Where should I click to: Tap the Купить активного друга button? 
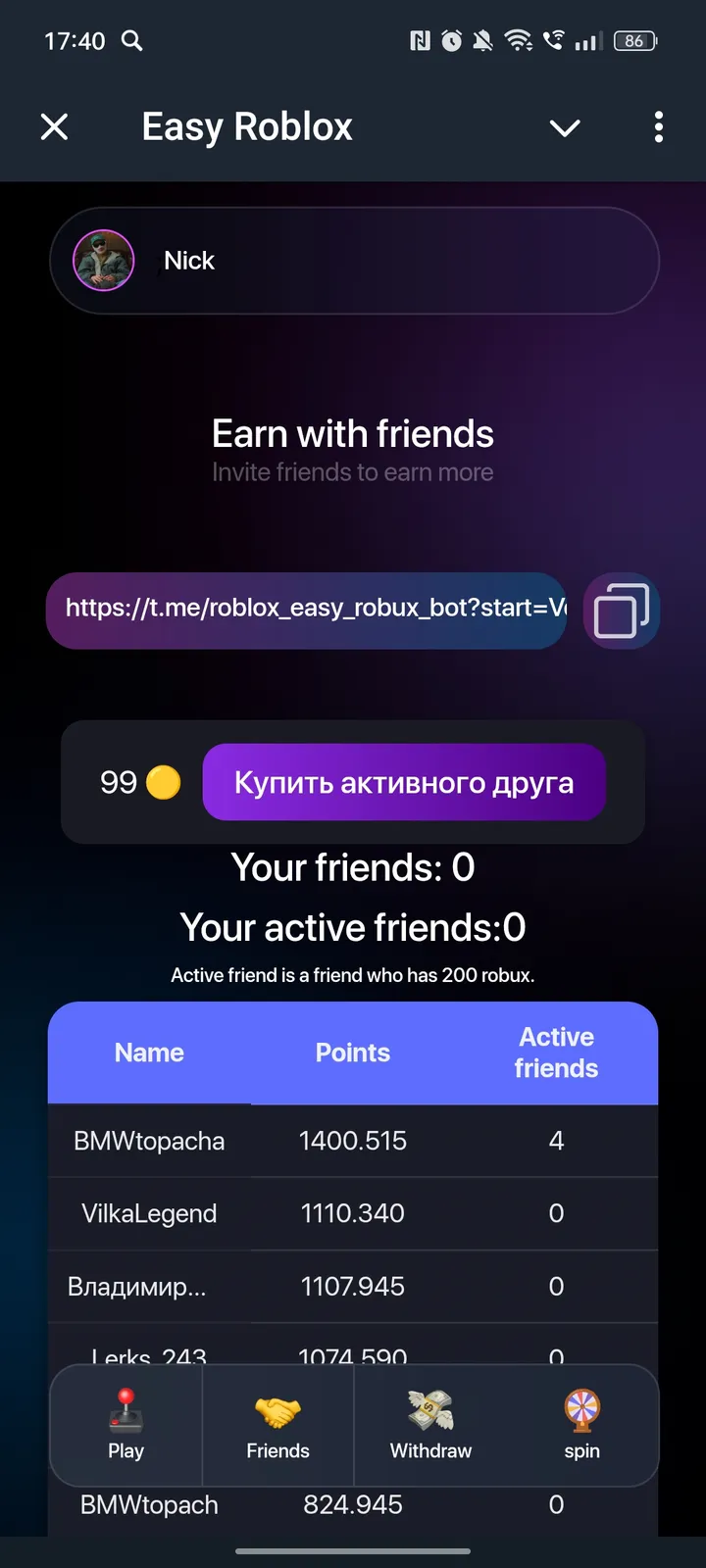404,782
